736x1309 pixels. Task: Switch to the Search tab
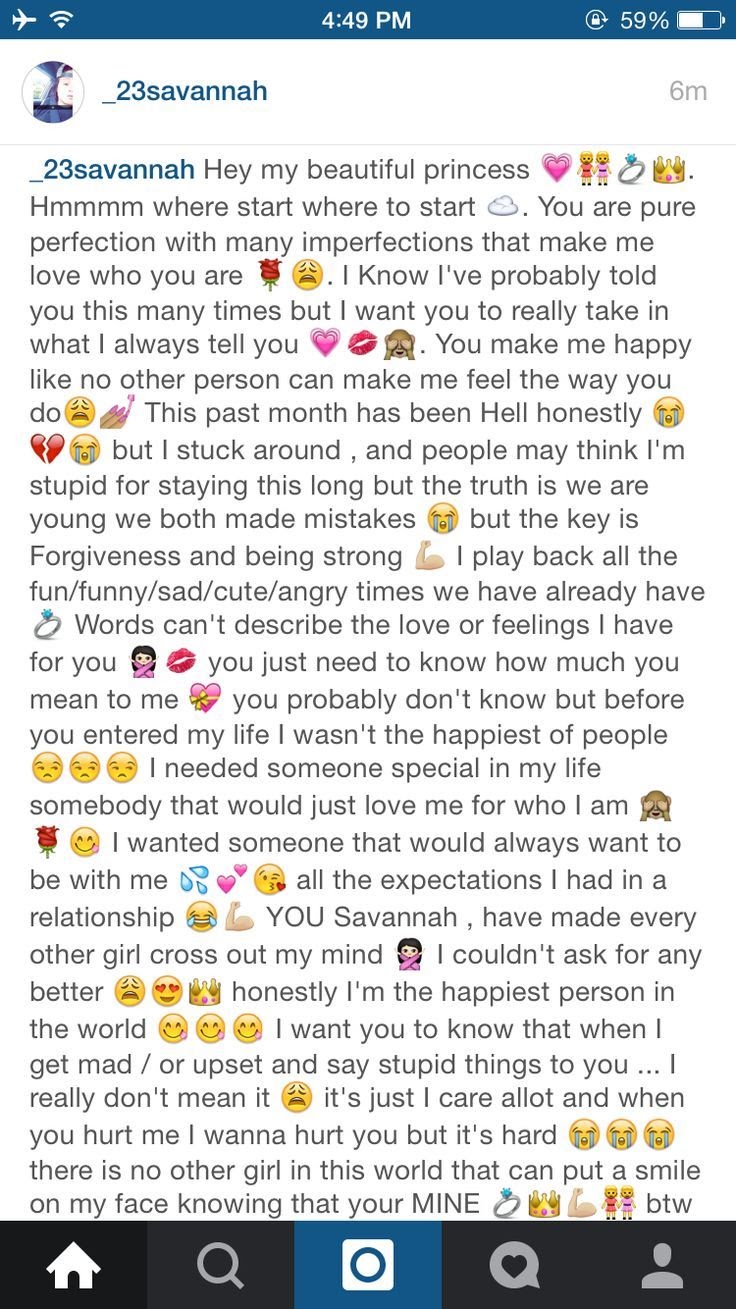220,1266
